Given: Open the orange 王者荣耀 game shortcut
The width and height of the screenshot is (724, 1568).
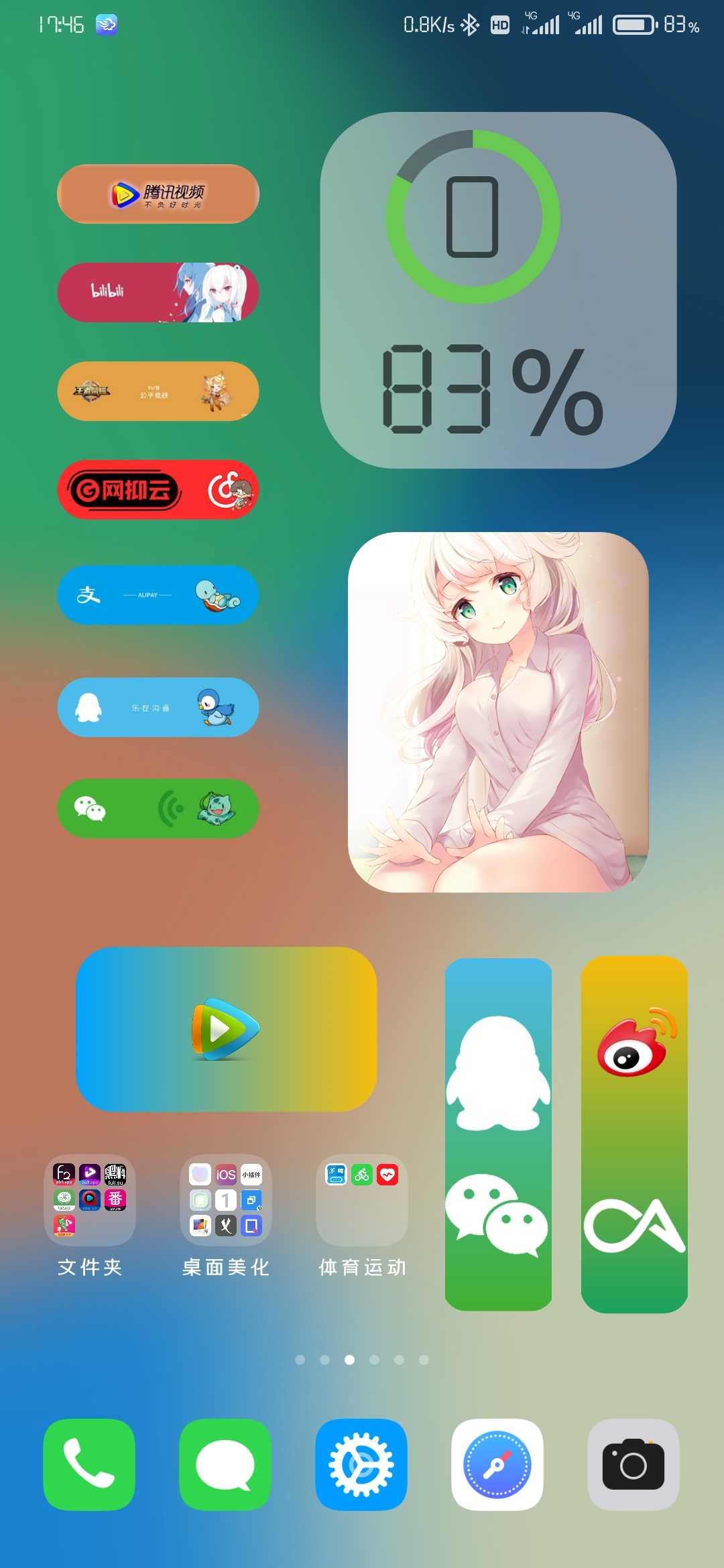Looking at the screenshot, I should point(158,391).
